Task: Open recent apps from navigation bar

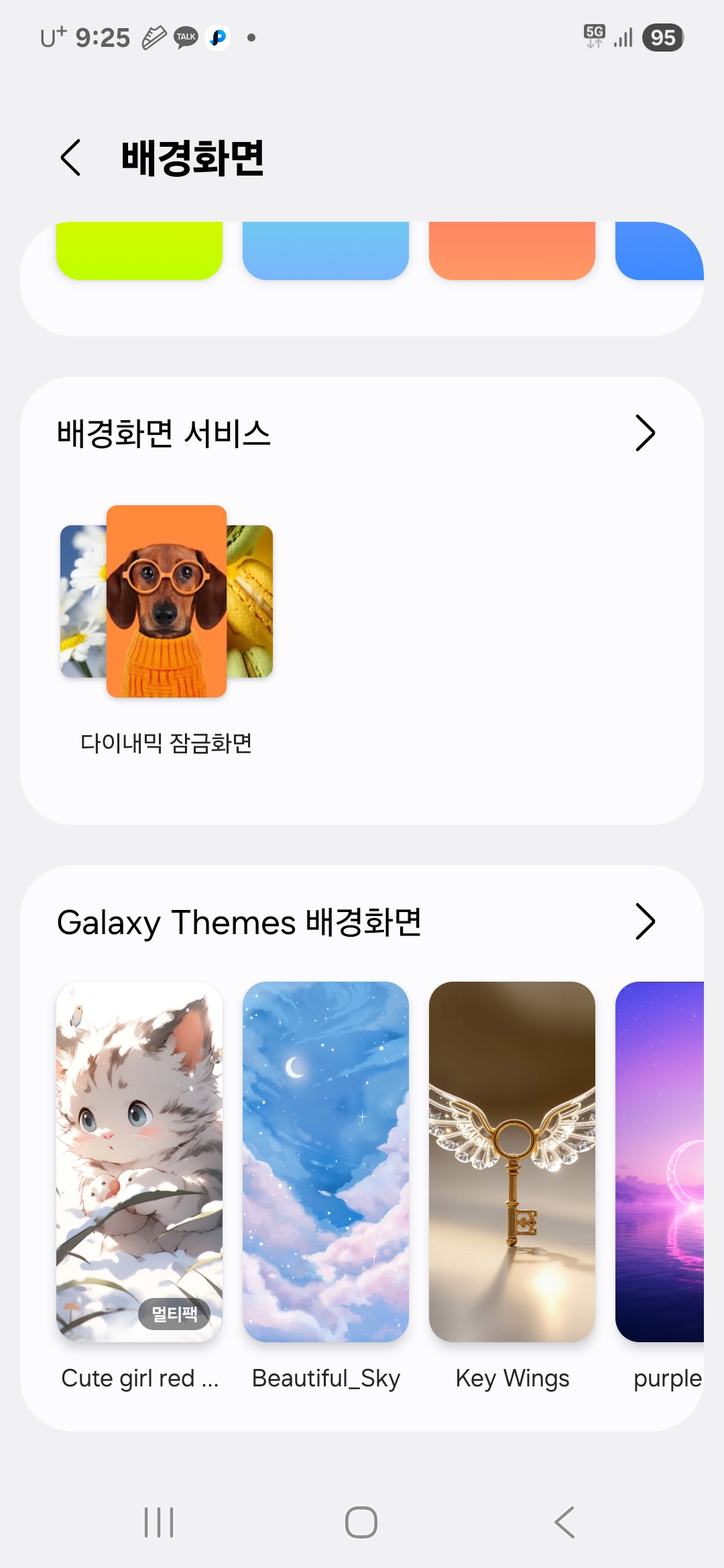Action: [x=160, y=1522]
